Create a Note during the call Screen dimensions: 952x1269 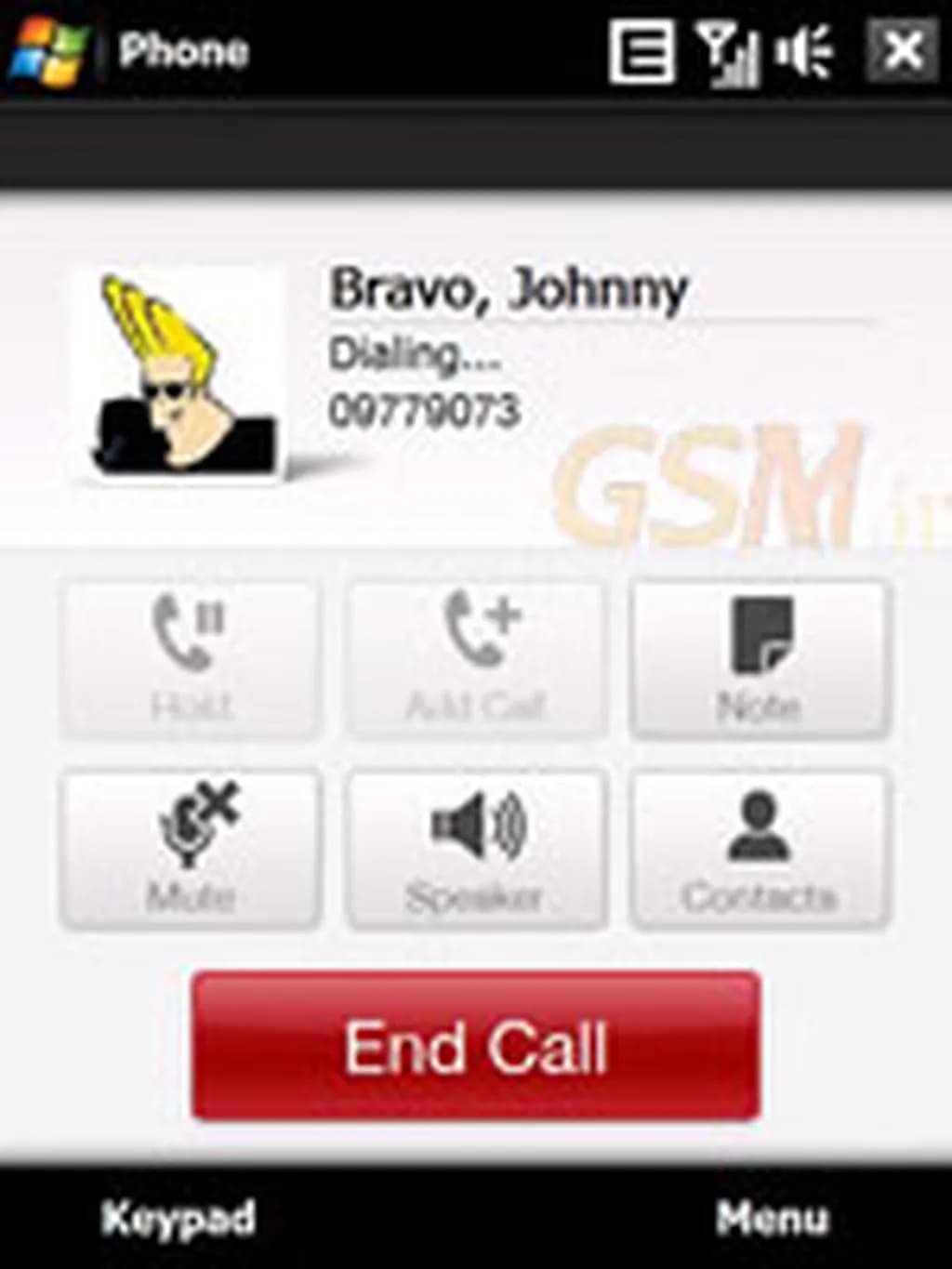coord(760,658)
